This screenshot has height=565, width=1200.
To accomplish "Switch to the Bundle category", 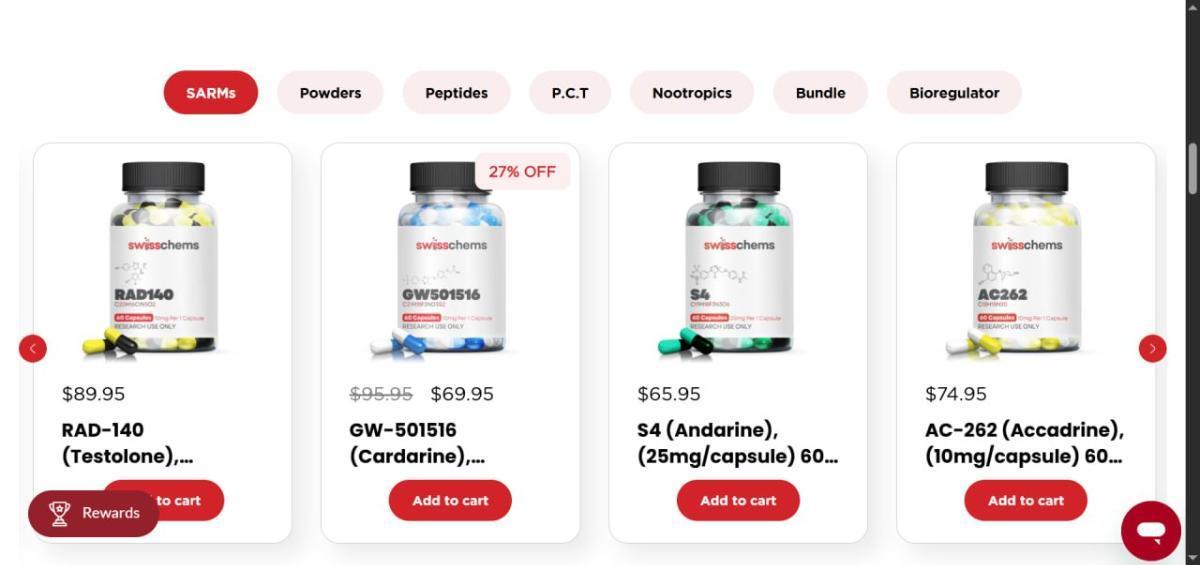I will (820, 93).
